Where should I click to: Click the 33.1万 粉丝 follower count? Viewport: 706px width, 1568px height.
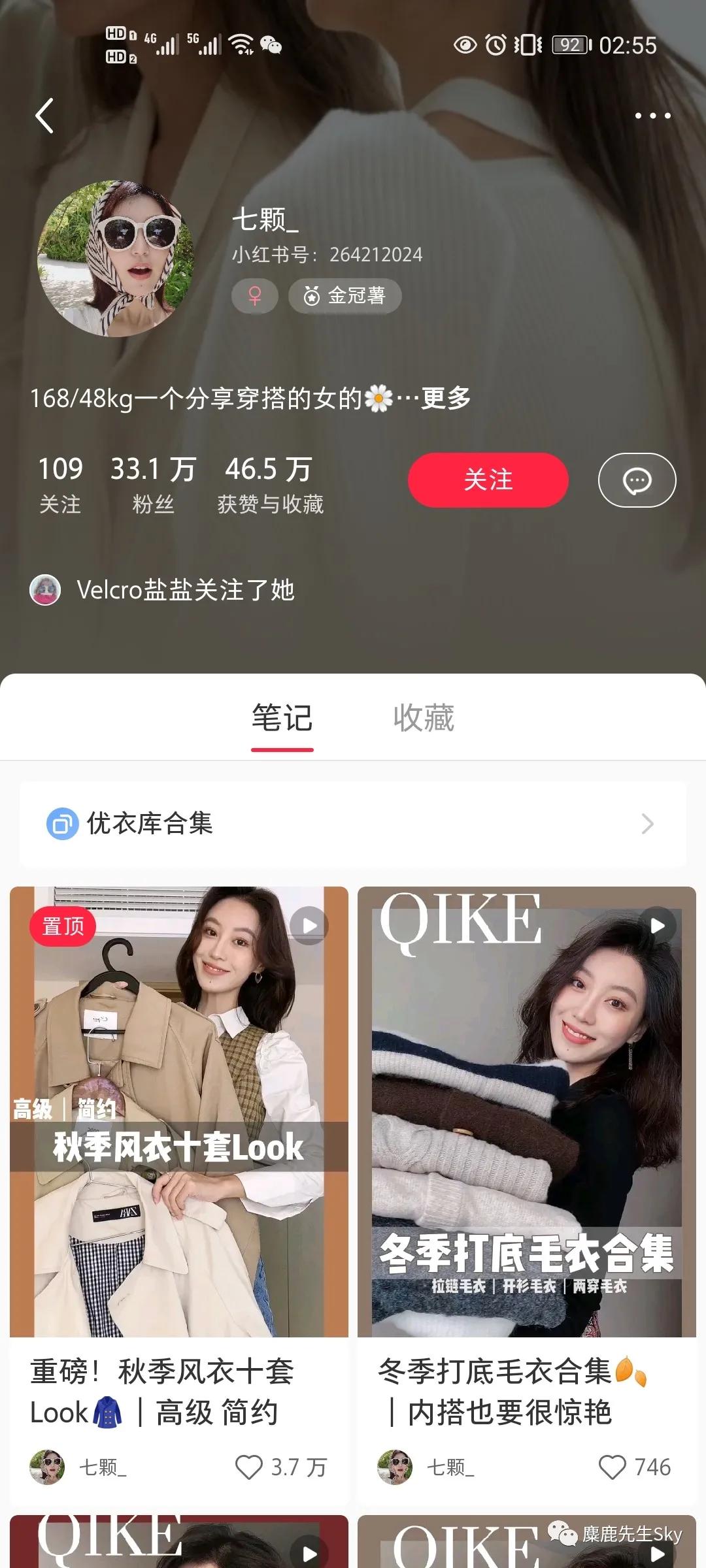(152, 482)
